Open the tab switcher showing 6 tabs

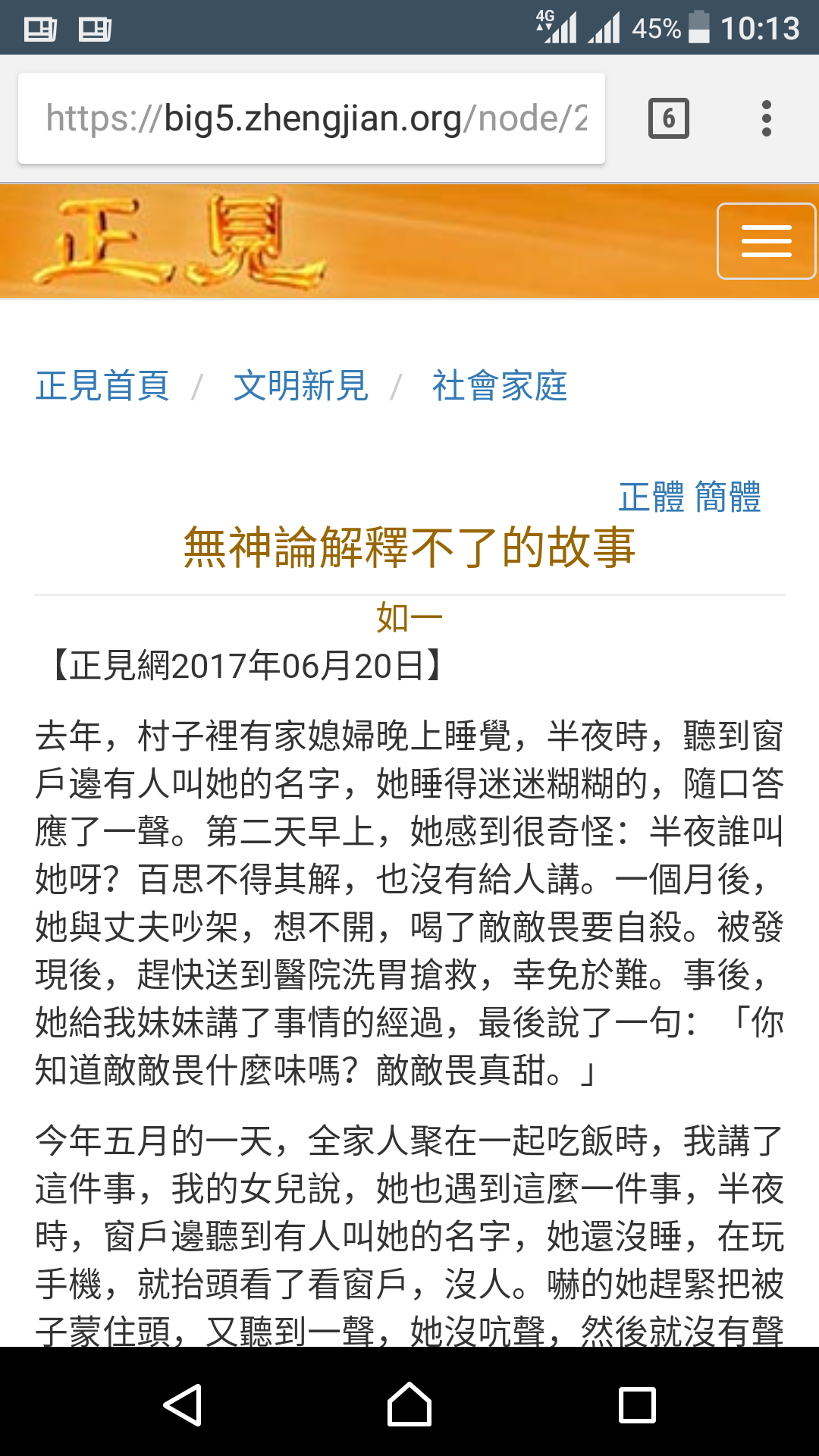(668, 118)
